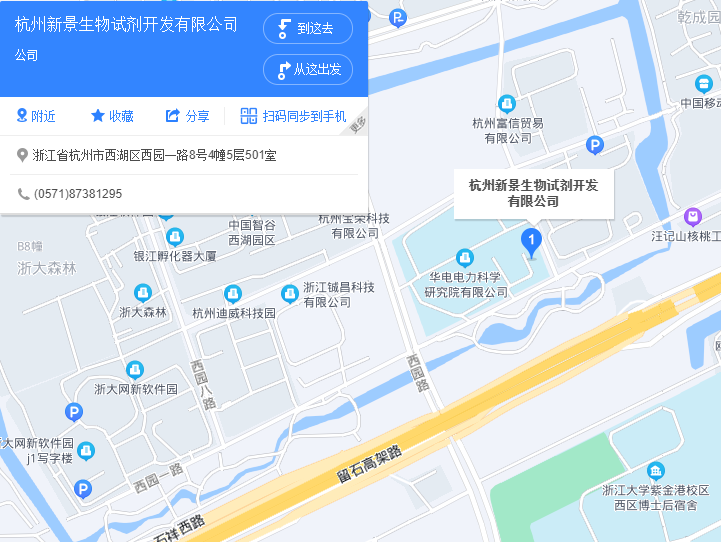Screen dimensions: 721x542
Task: Save location with 收藏
Action: tap(112, 116)
